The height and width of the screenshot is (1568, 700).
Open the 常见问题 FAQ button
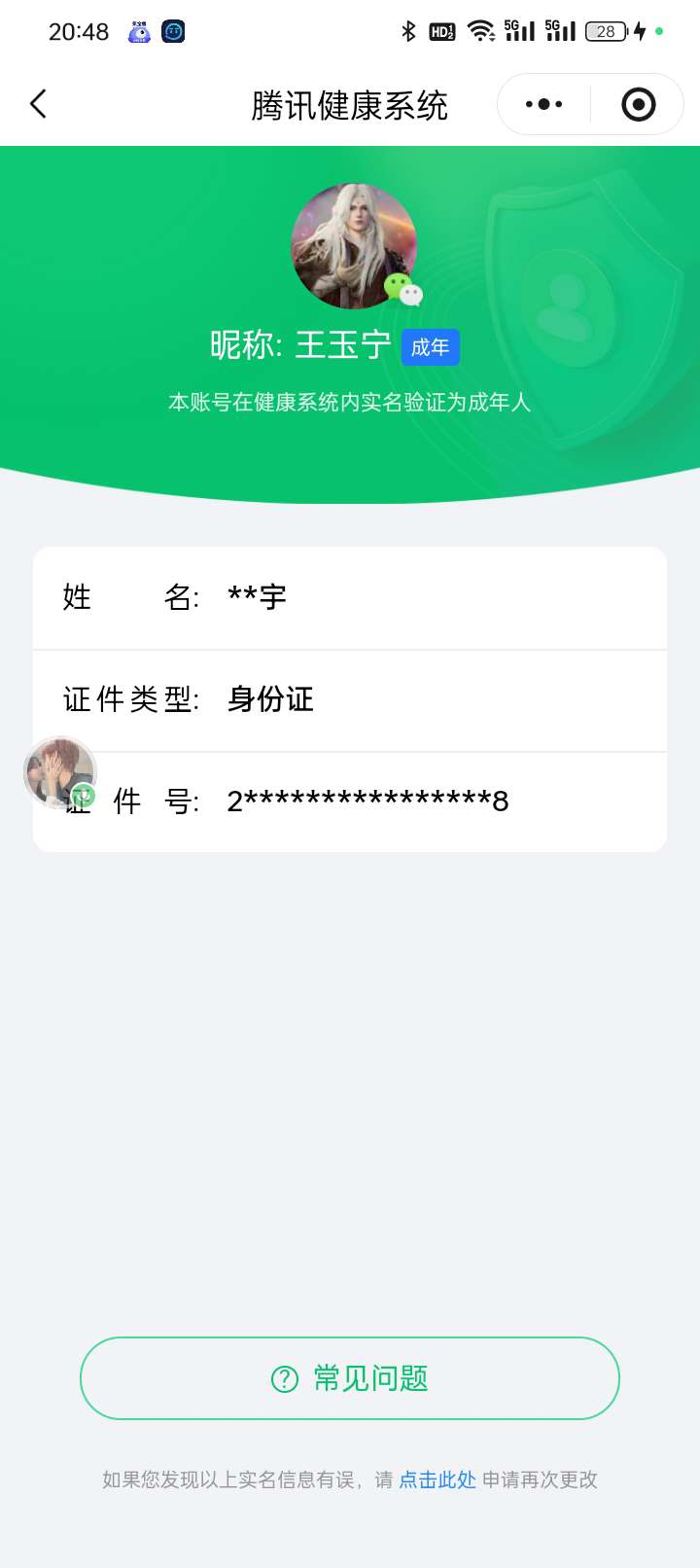[350, 1378]
